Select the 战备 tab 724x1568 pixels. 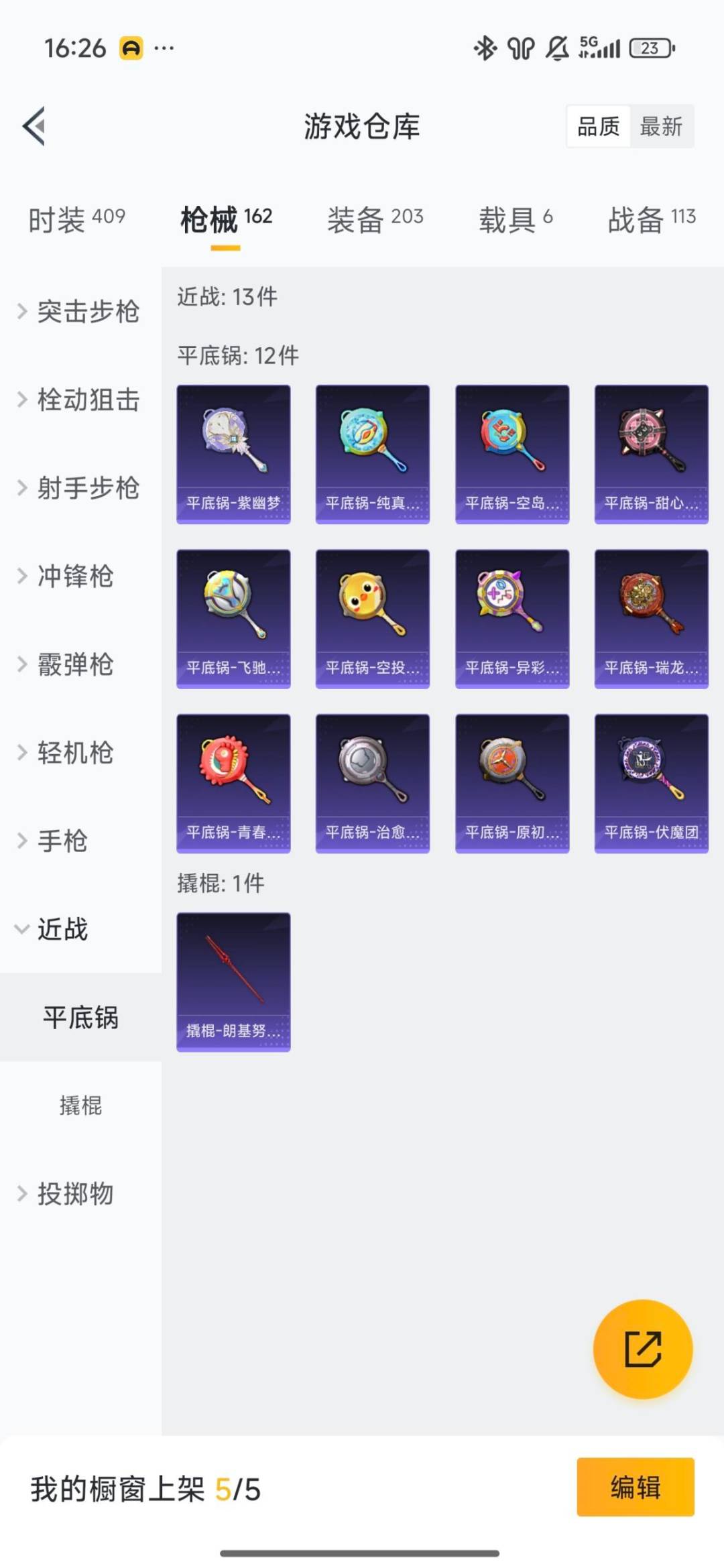(x=651, y=219)
